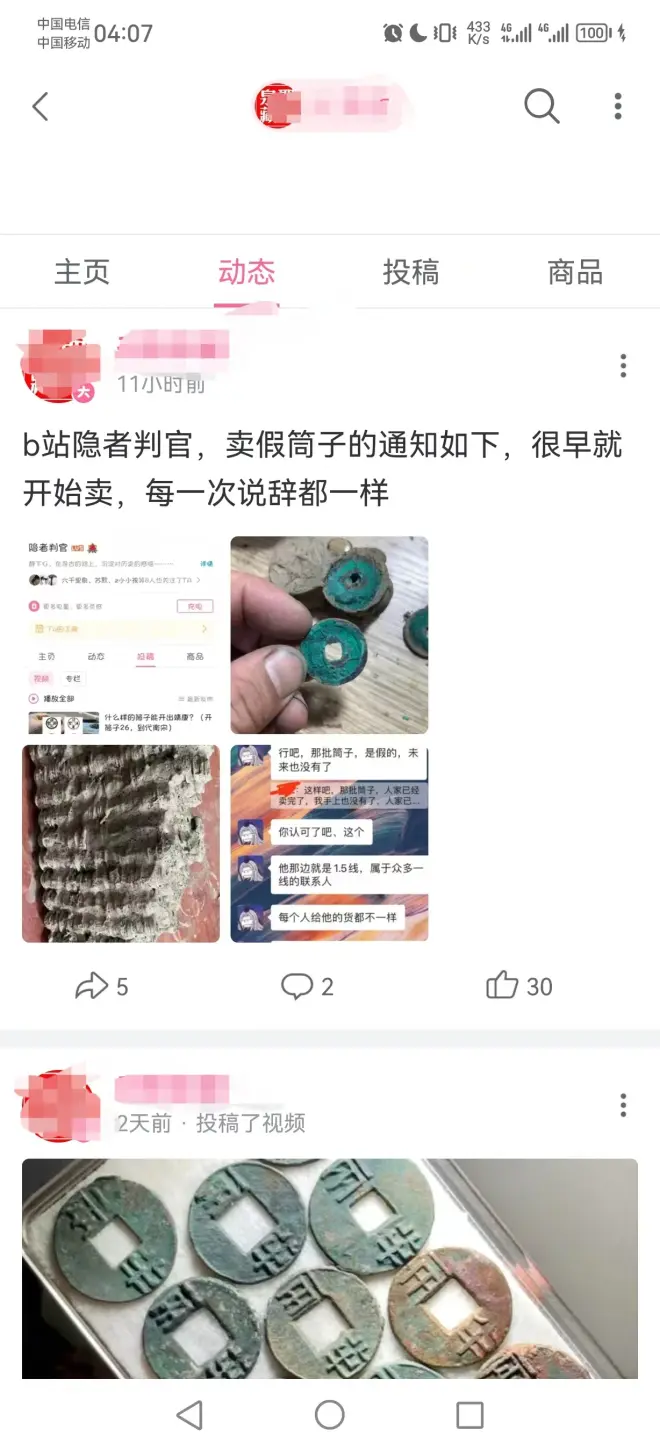Share the post about 卖假筒子

102,987
